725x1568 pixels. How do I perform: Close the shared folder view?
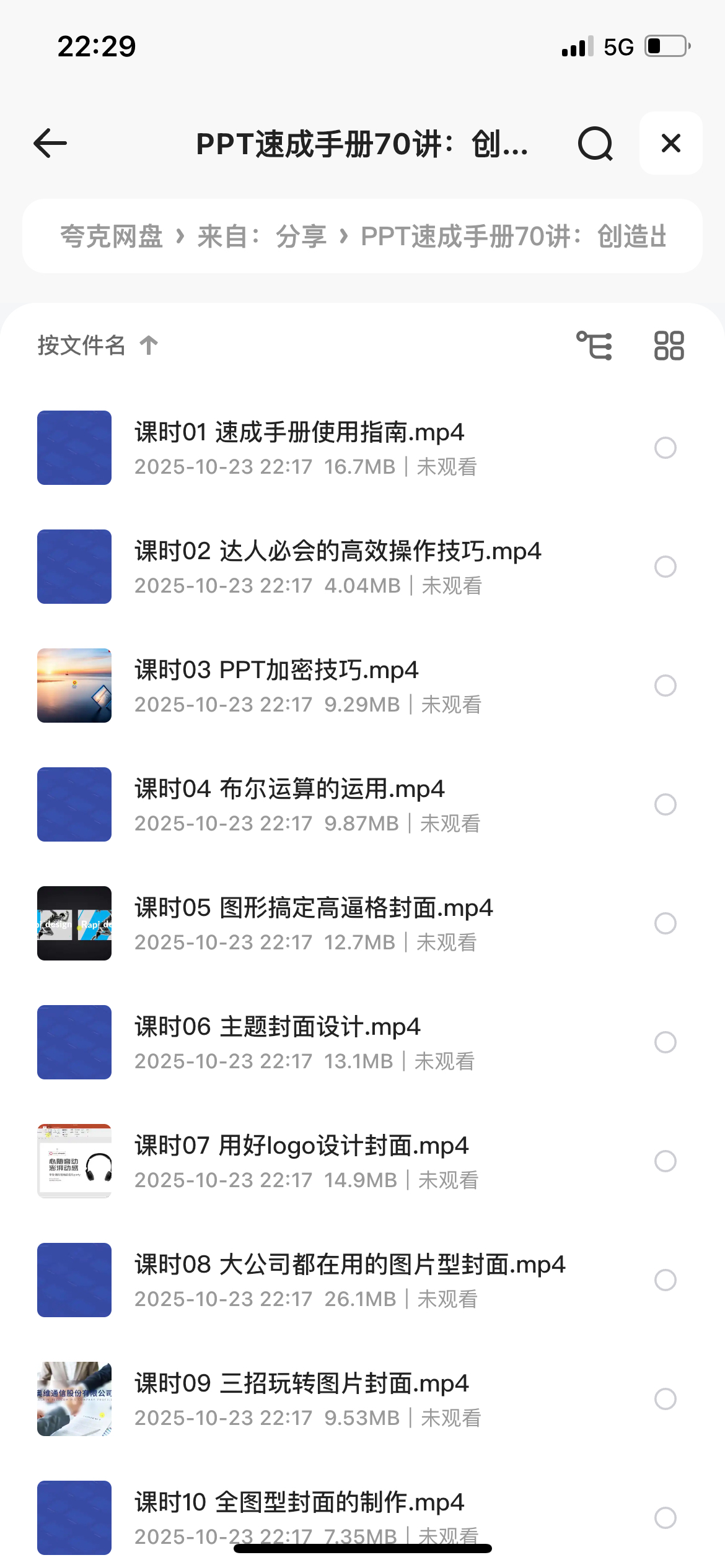(670, 143)
